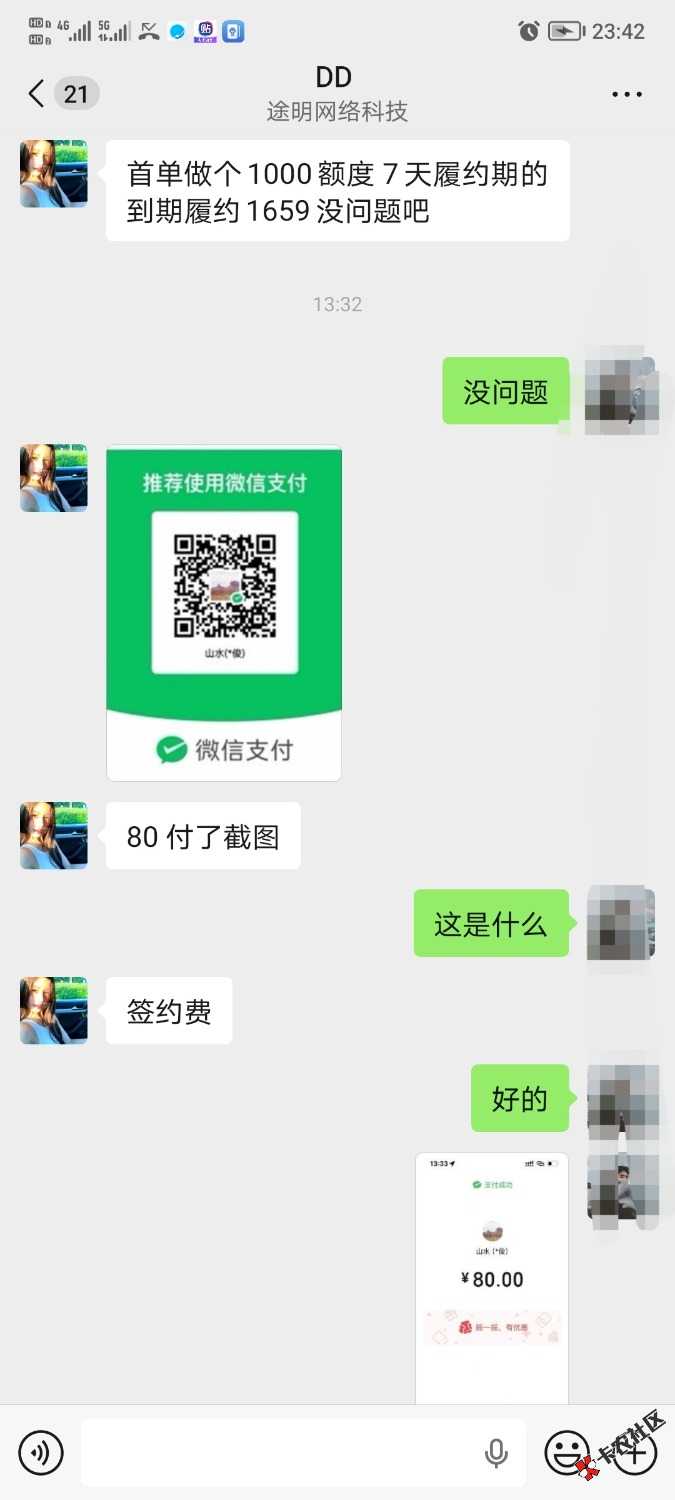The image size is (675, 1500).
Task: Open the WeChat Pay QR code image
Action: (x=224, y=613)
